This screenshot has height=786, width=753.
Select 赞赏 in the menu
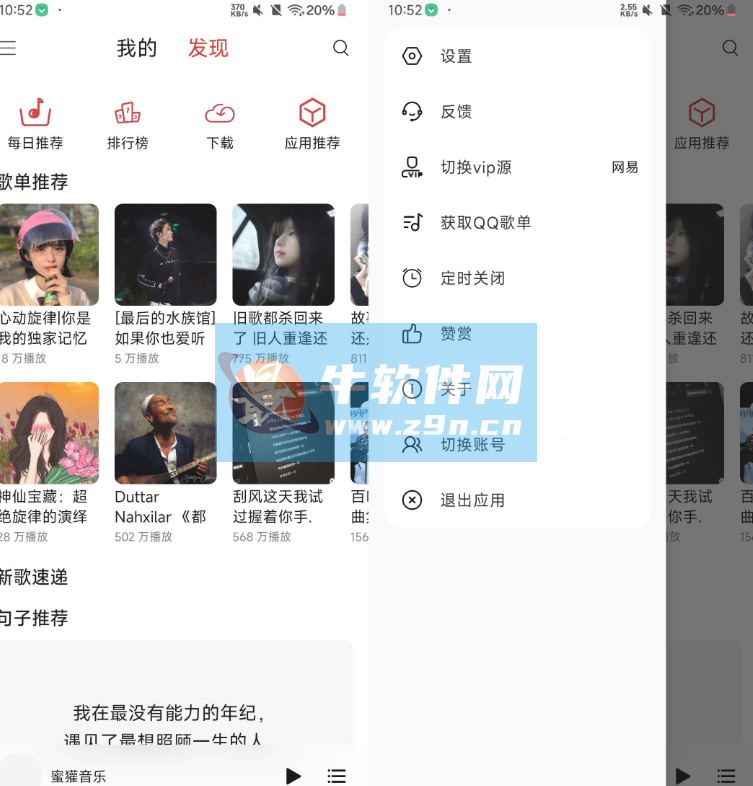tap(456, 334)
